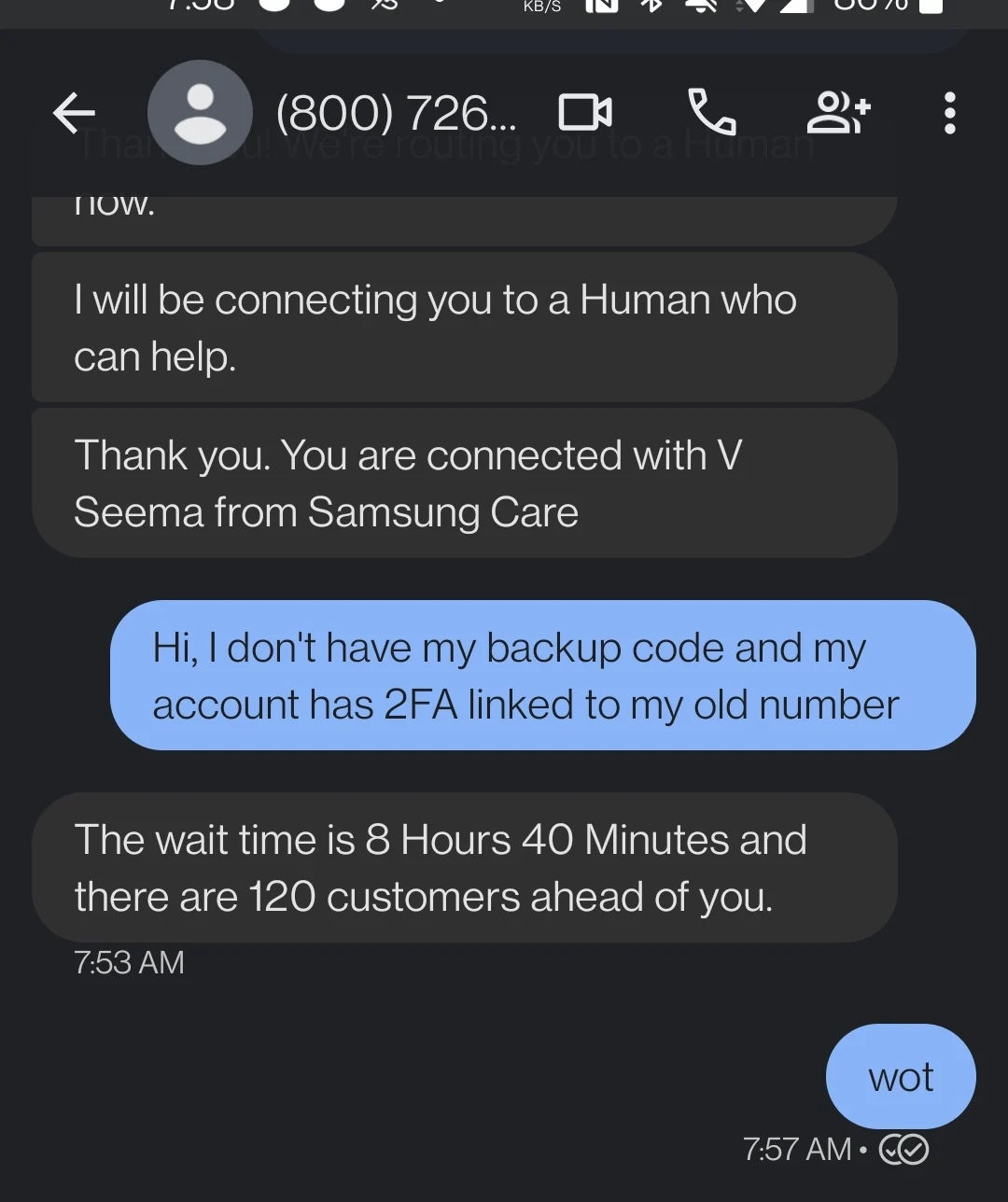Go back to the conversation list

(x=74, y=113)
